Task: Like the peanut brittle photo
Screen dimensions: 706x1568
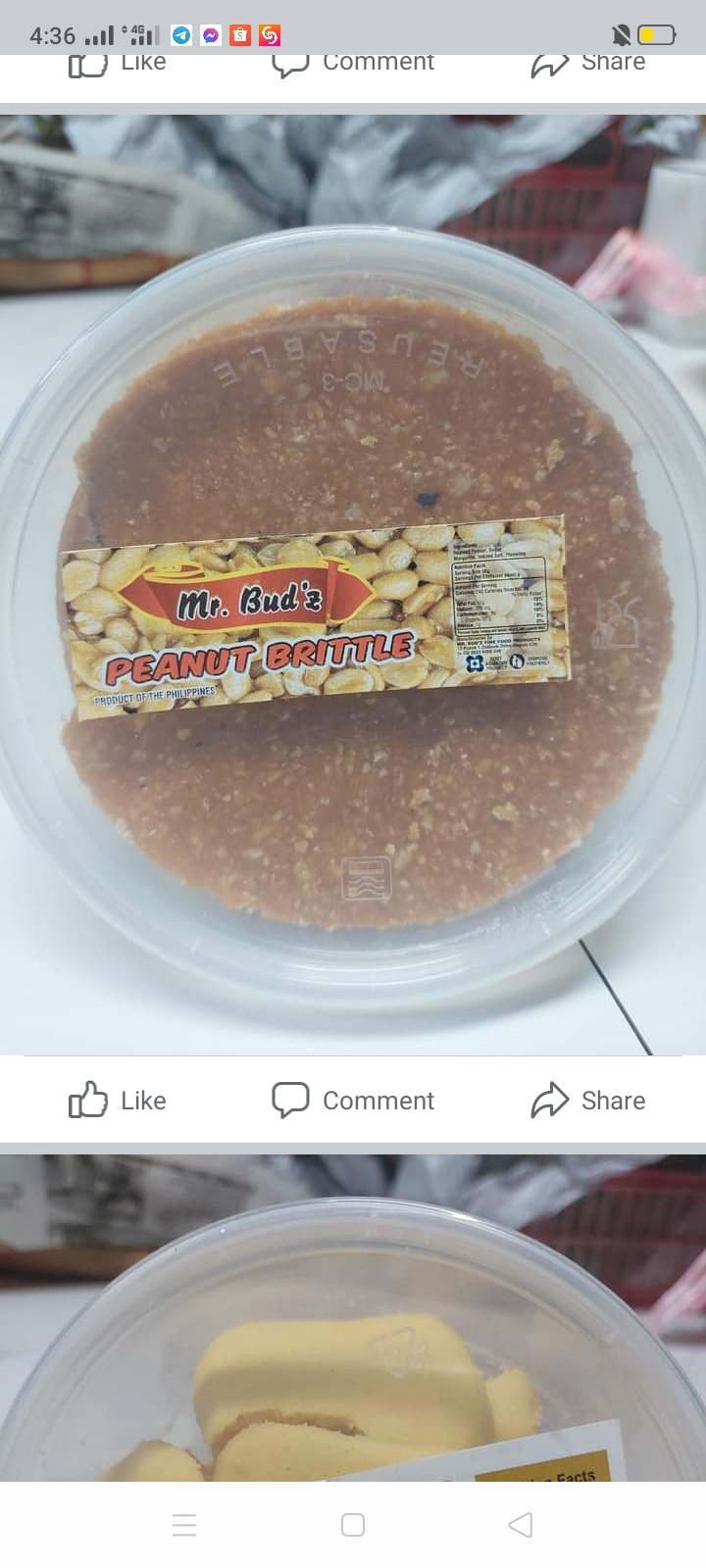Action: pyautogui.click(x=117, y=1100)
